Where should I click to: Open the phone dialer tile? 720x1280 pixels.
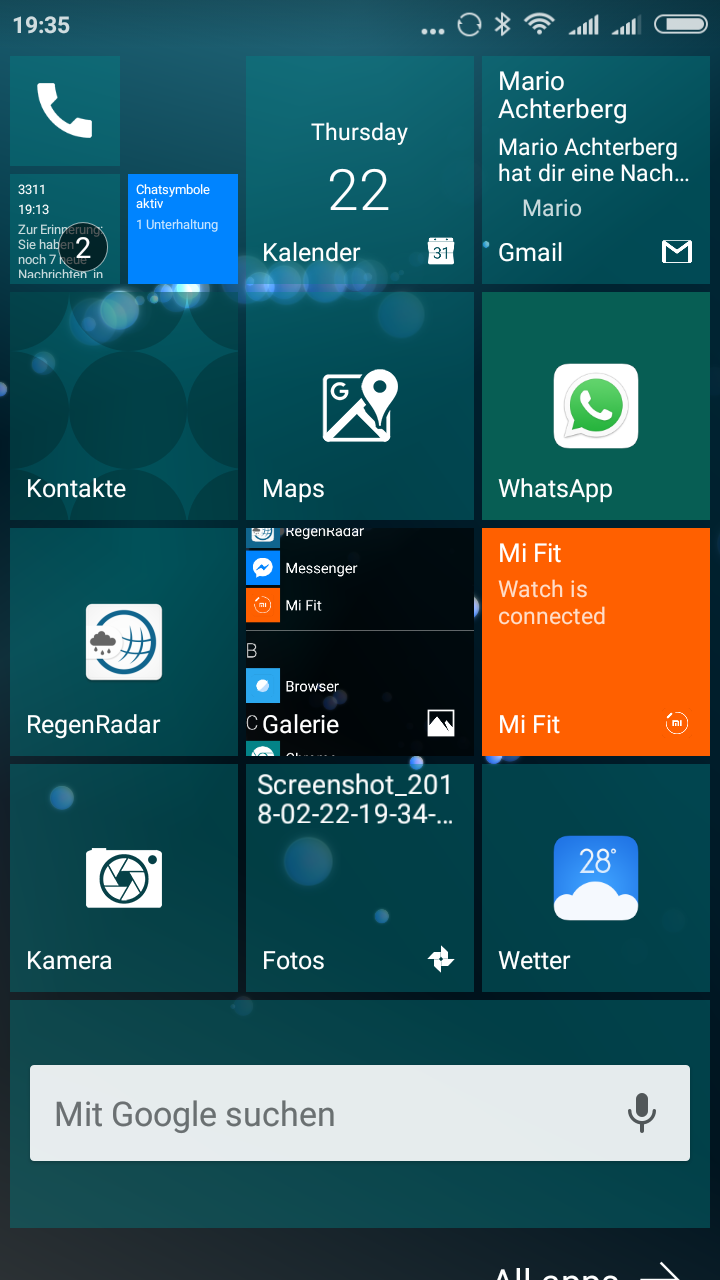point(65,110)
